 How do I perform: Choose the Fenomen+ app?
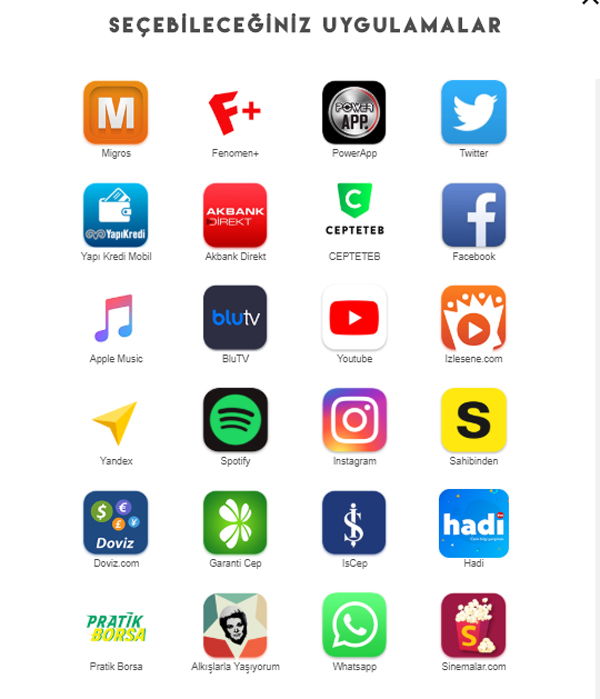[235, 113]
